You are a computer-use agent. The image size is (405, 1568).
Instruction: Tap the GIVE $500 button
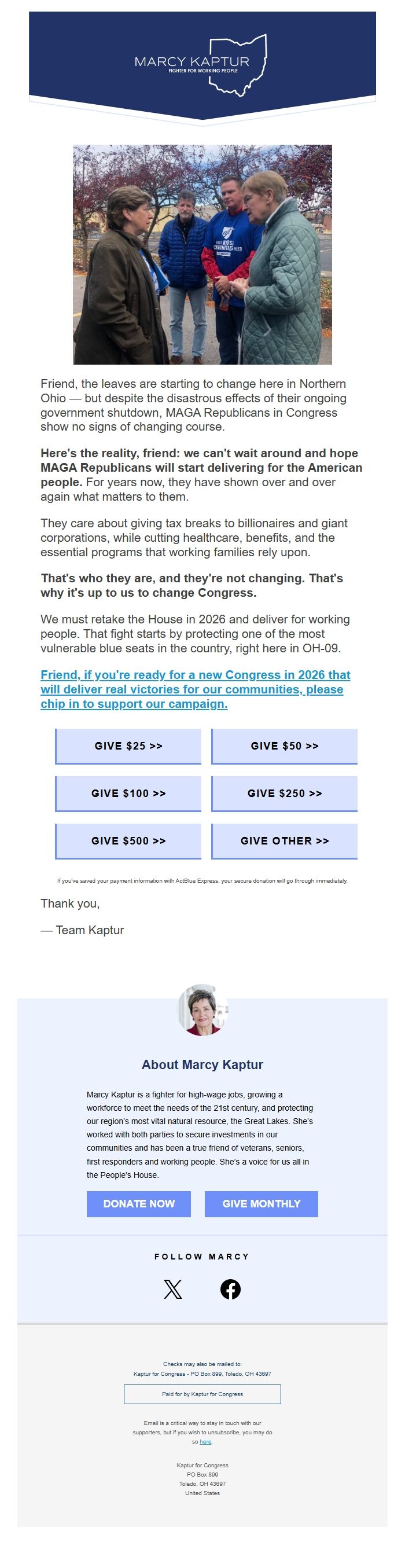[x=128, y=841]
